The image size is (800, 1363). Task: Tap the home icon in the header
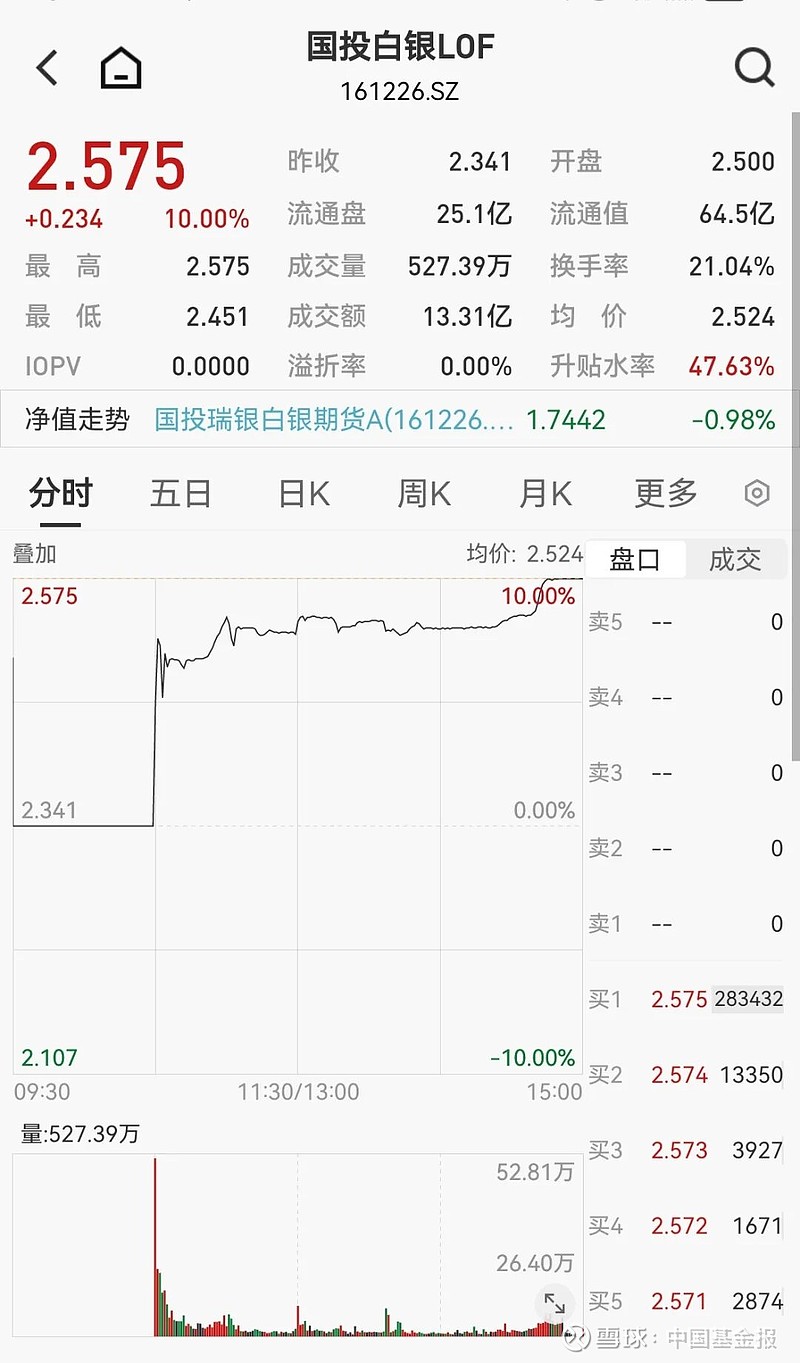pos(120,68)
